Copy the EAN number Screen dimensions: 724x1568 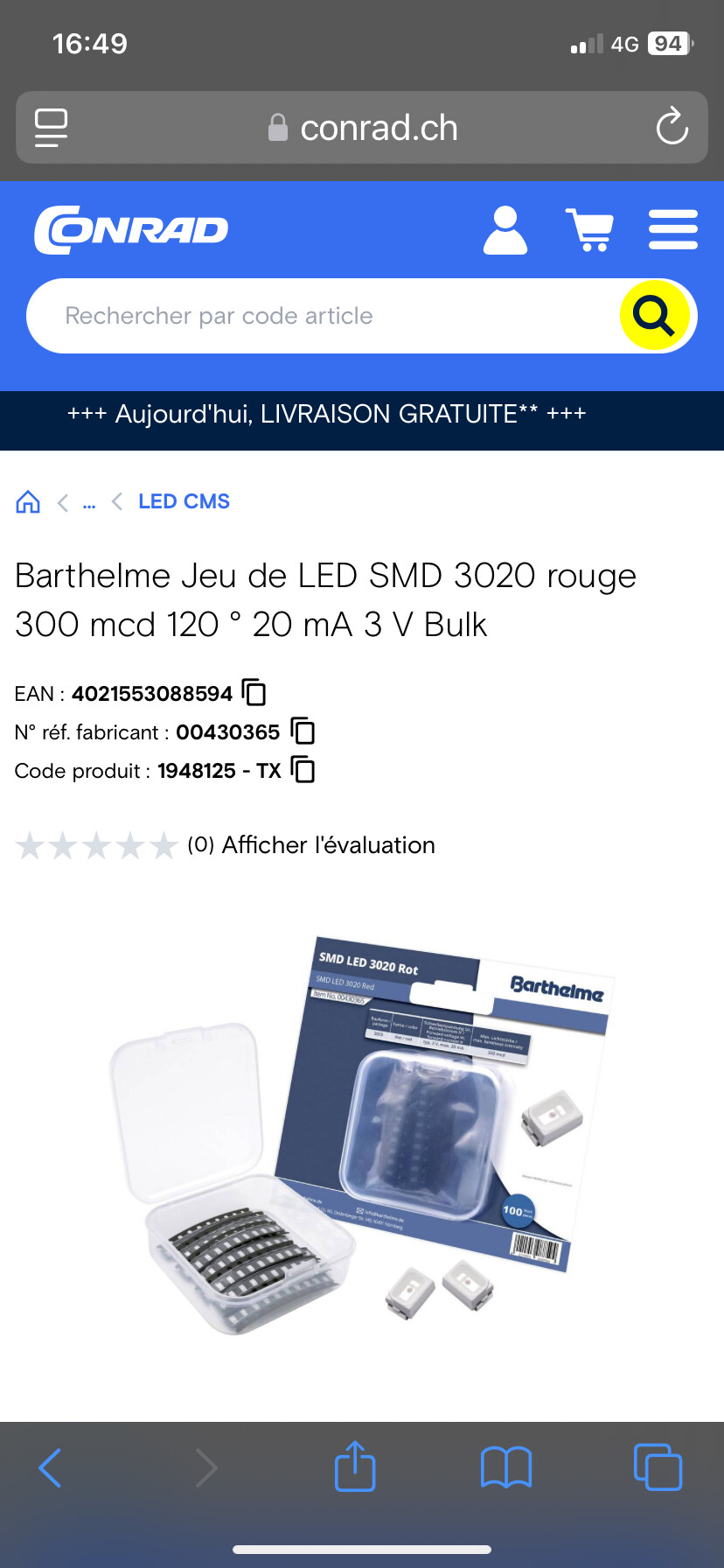[x=254, y=692]
